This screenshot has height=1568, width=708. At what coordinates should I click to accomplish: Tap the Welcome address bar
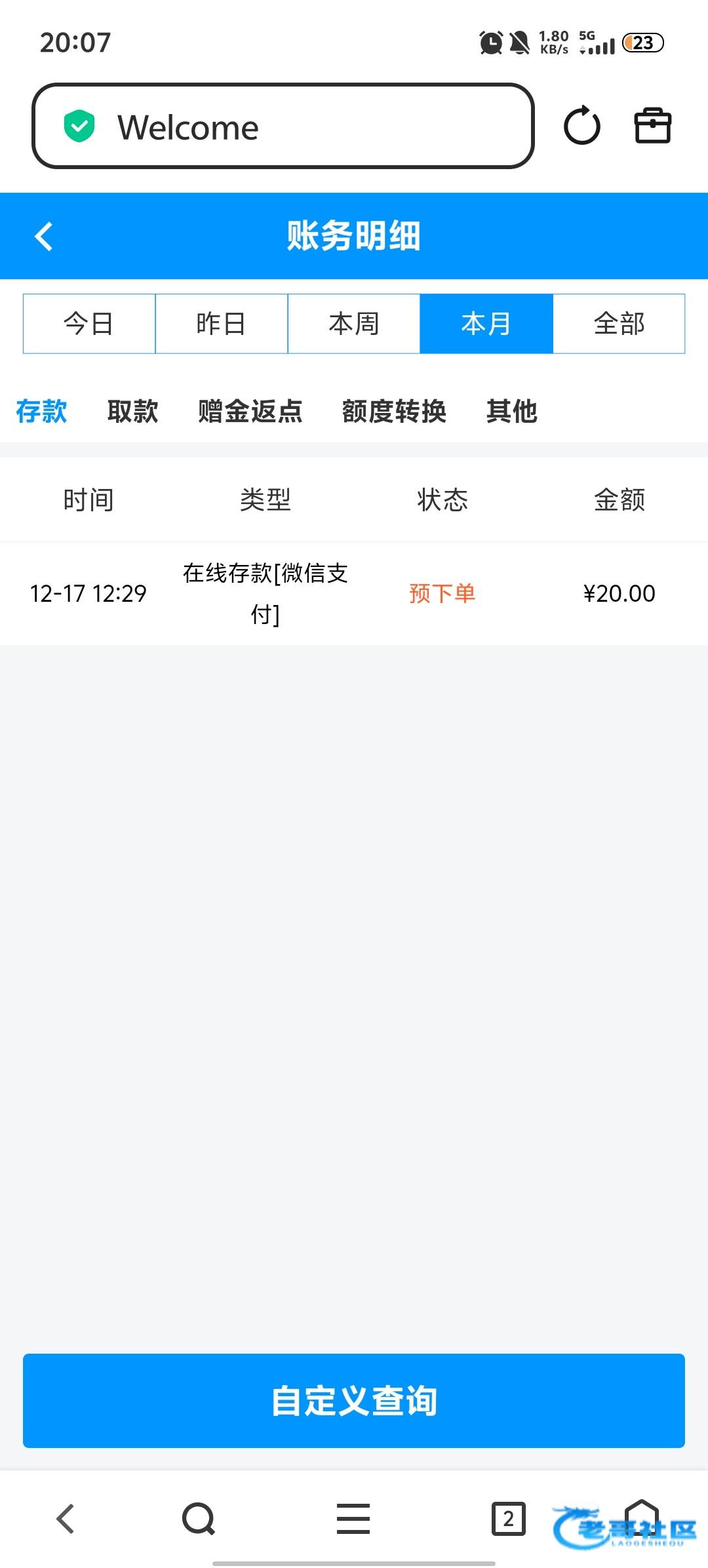click(282, 126)
